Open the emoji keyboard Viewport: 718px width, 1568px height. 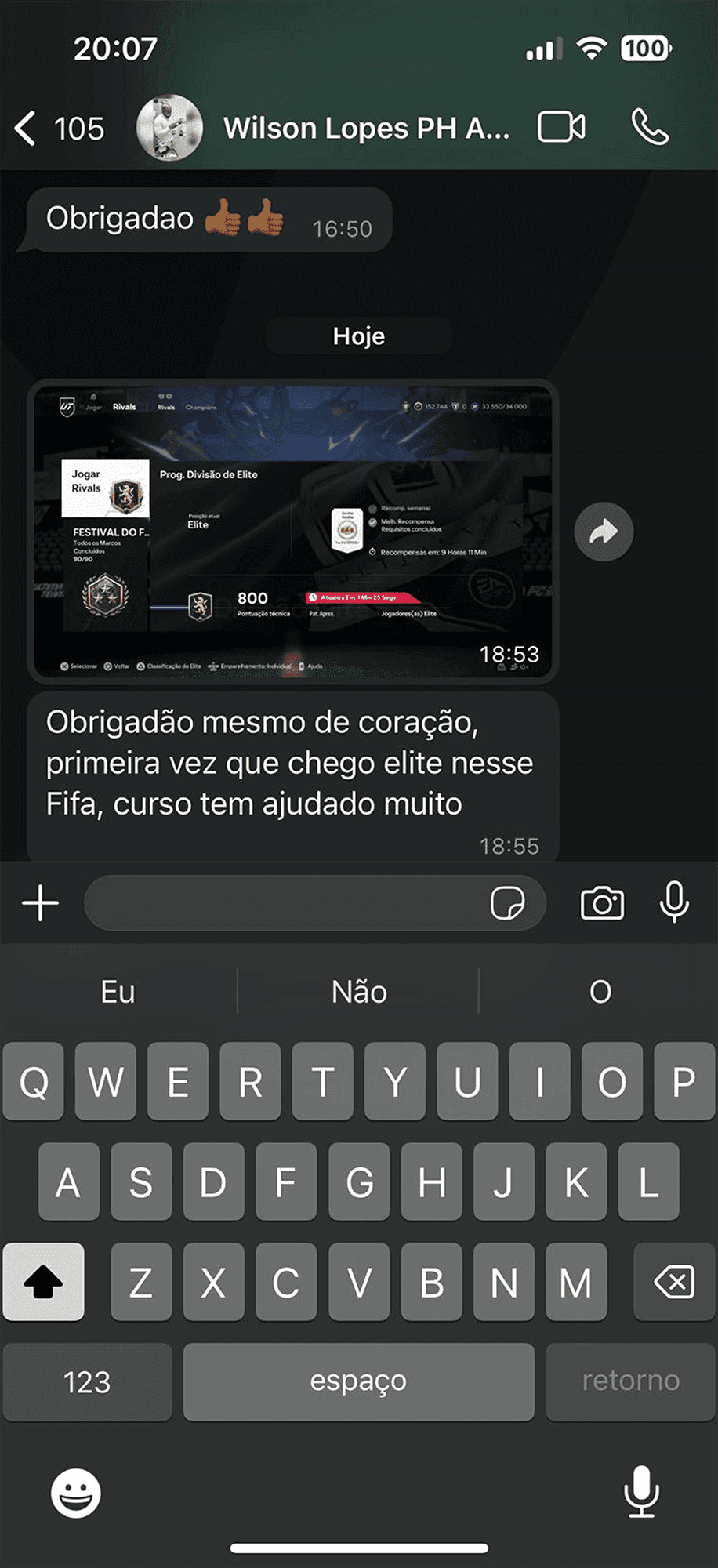(76, 1494)
